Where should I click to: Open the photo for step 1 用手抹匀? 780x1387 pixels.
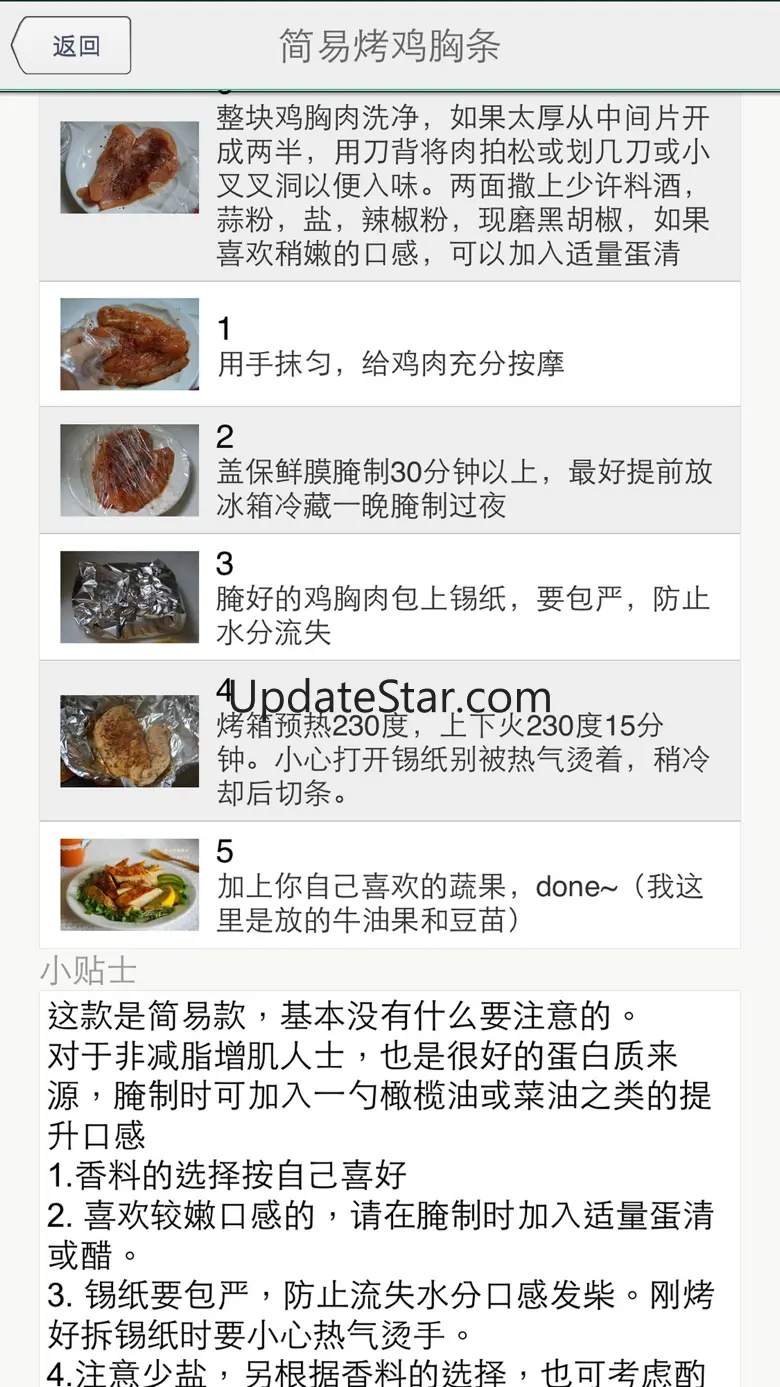click(x=129, y=344)
